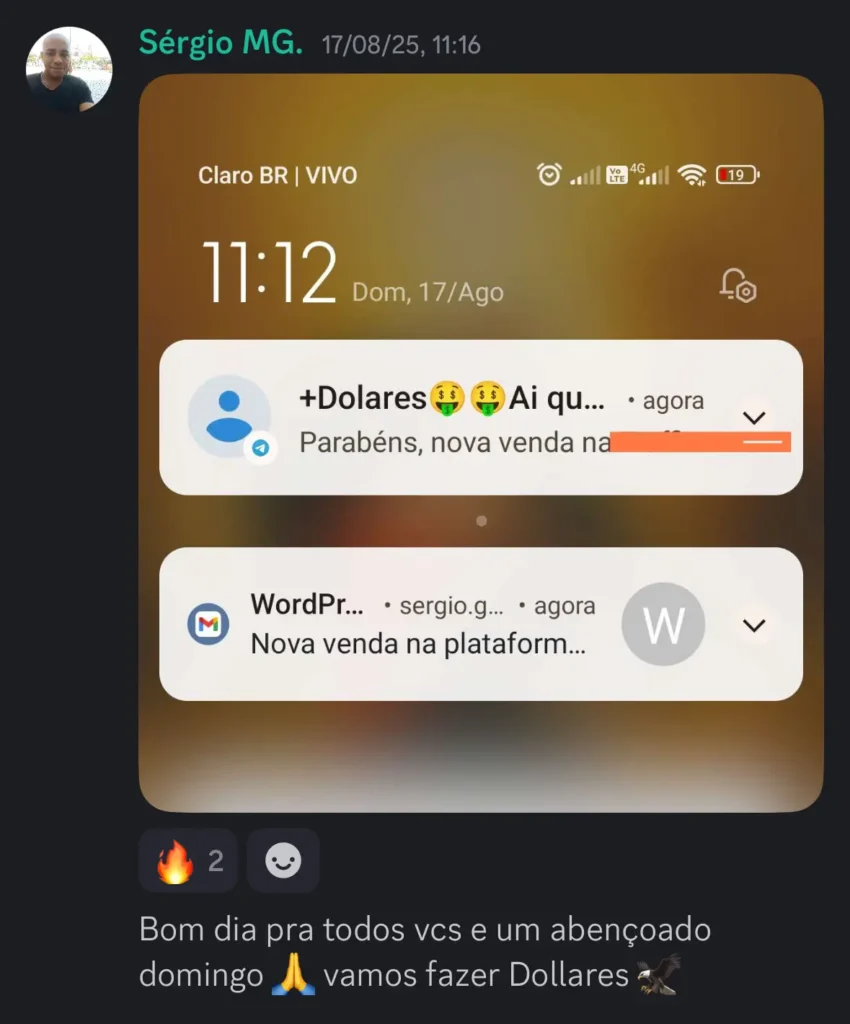Open the add reaction emoji picker
The image size is (850, 1024).
[x=283, y=860]
